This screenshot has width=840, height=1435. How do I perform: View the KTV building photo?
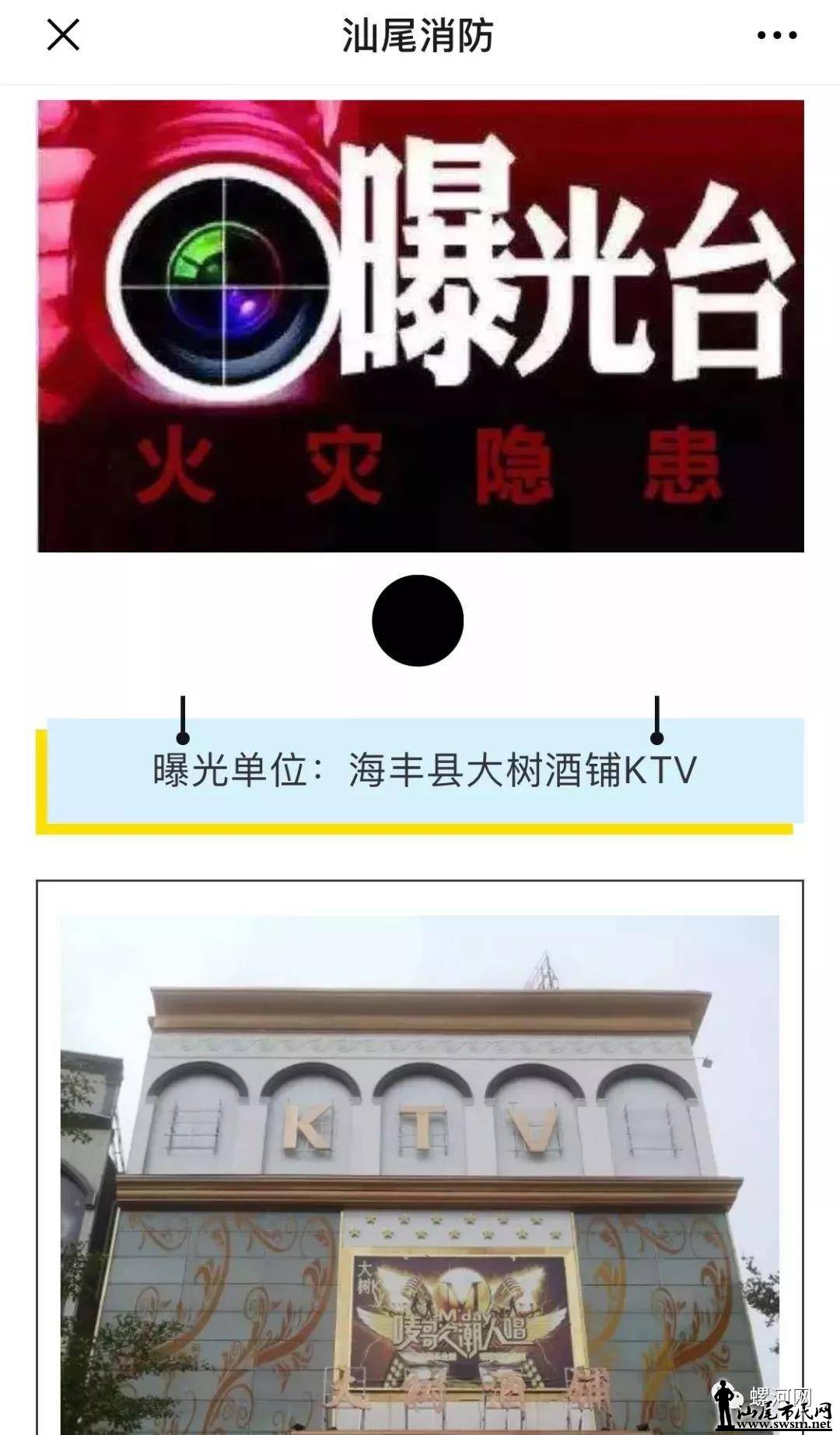(x=420, y=1174)
